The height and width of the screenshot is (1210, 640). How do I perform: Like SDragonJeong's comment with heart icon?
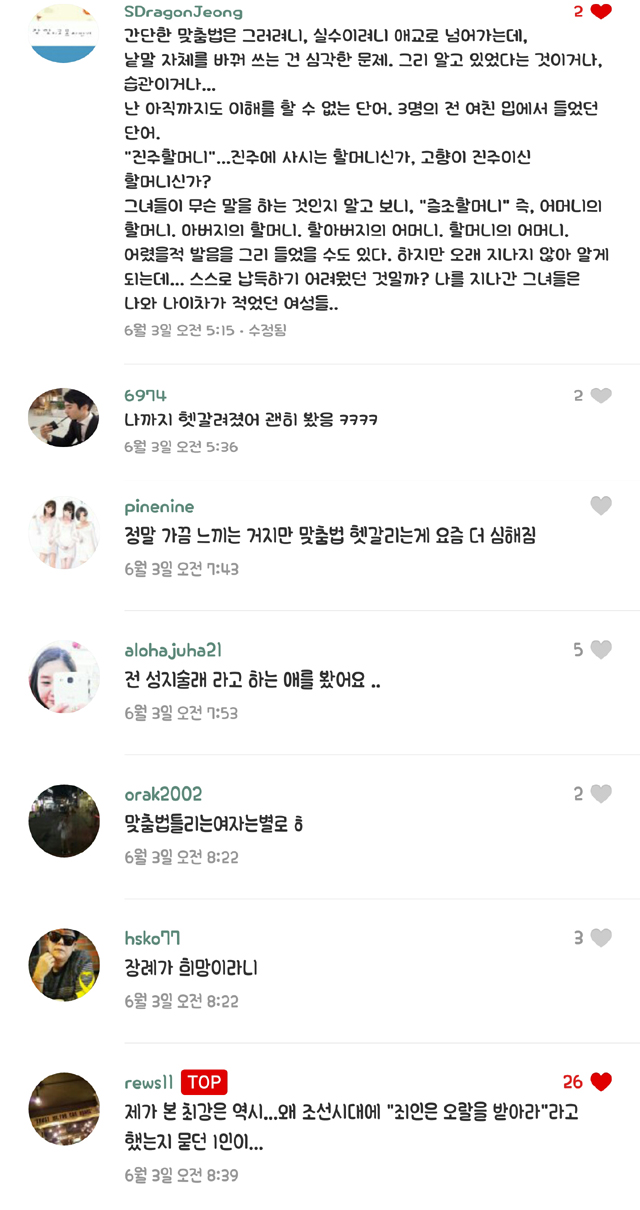pyautogui.click(x=600, y=12)
